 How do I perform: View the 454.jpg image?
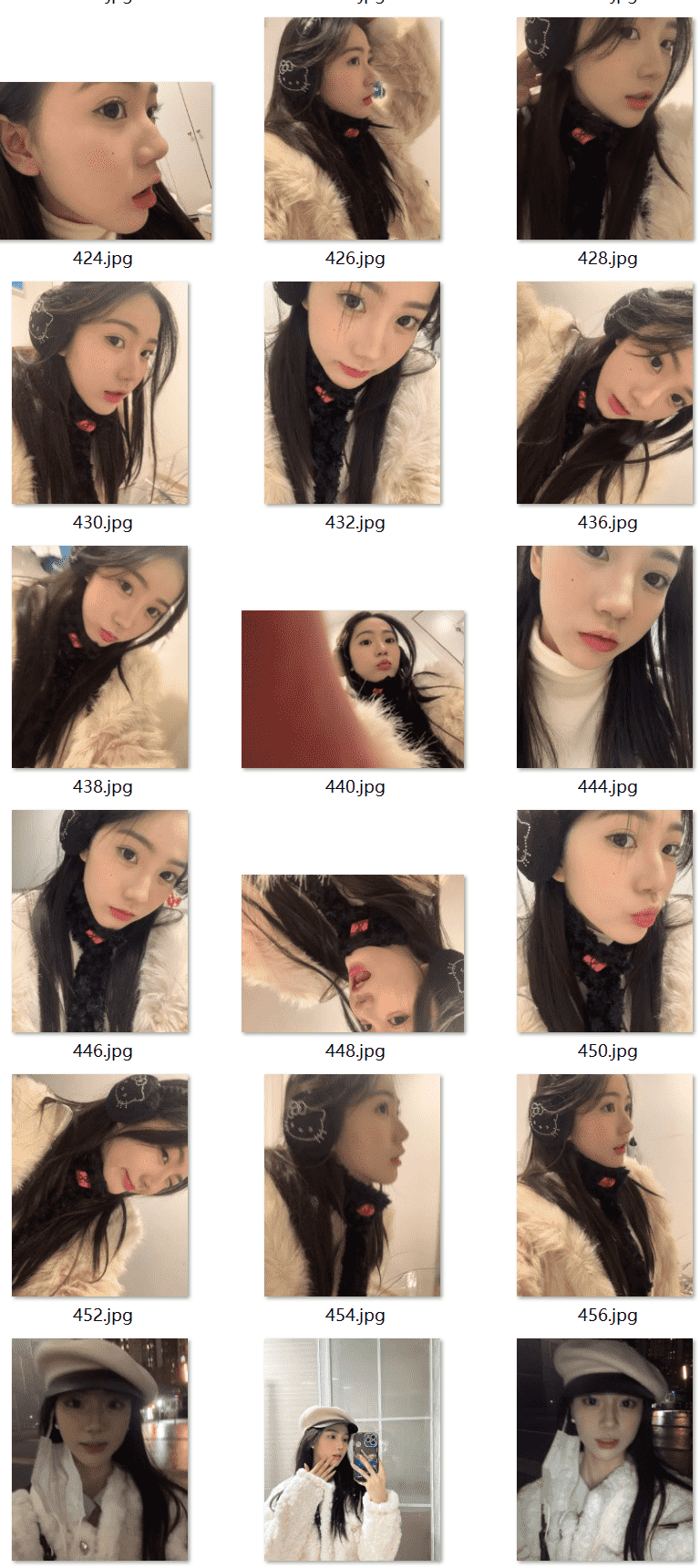(353, 1185)
